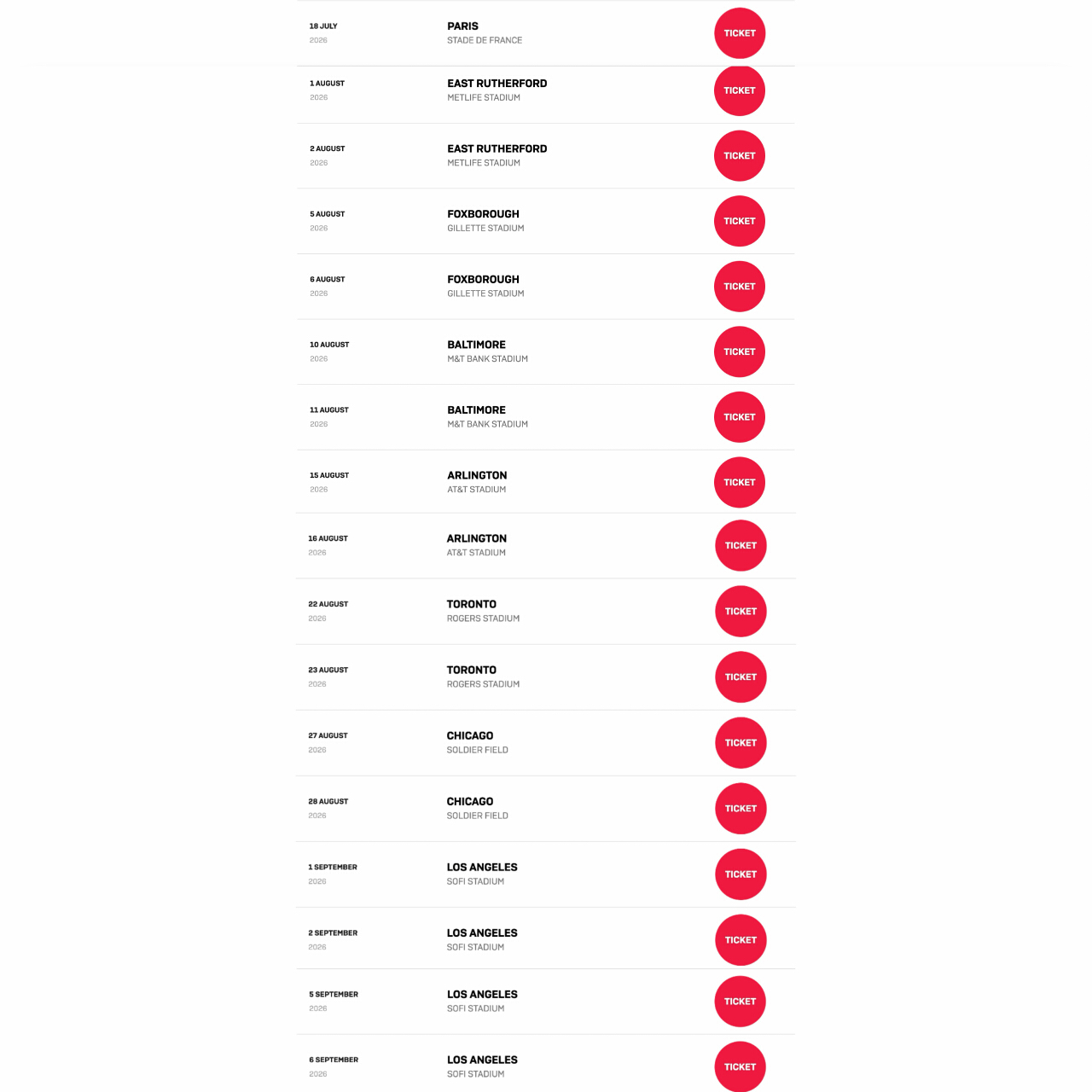This screenshot has width=1092, height=1092.
Task: Get tickets for Baltimore on 10 August
Action: click(740, 351)
